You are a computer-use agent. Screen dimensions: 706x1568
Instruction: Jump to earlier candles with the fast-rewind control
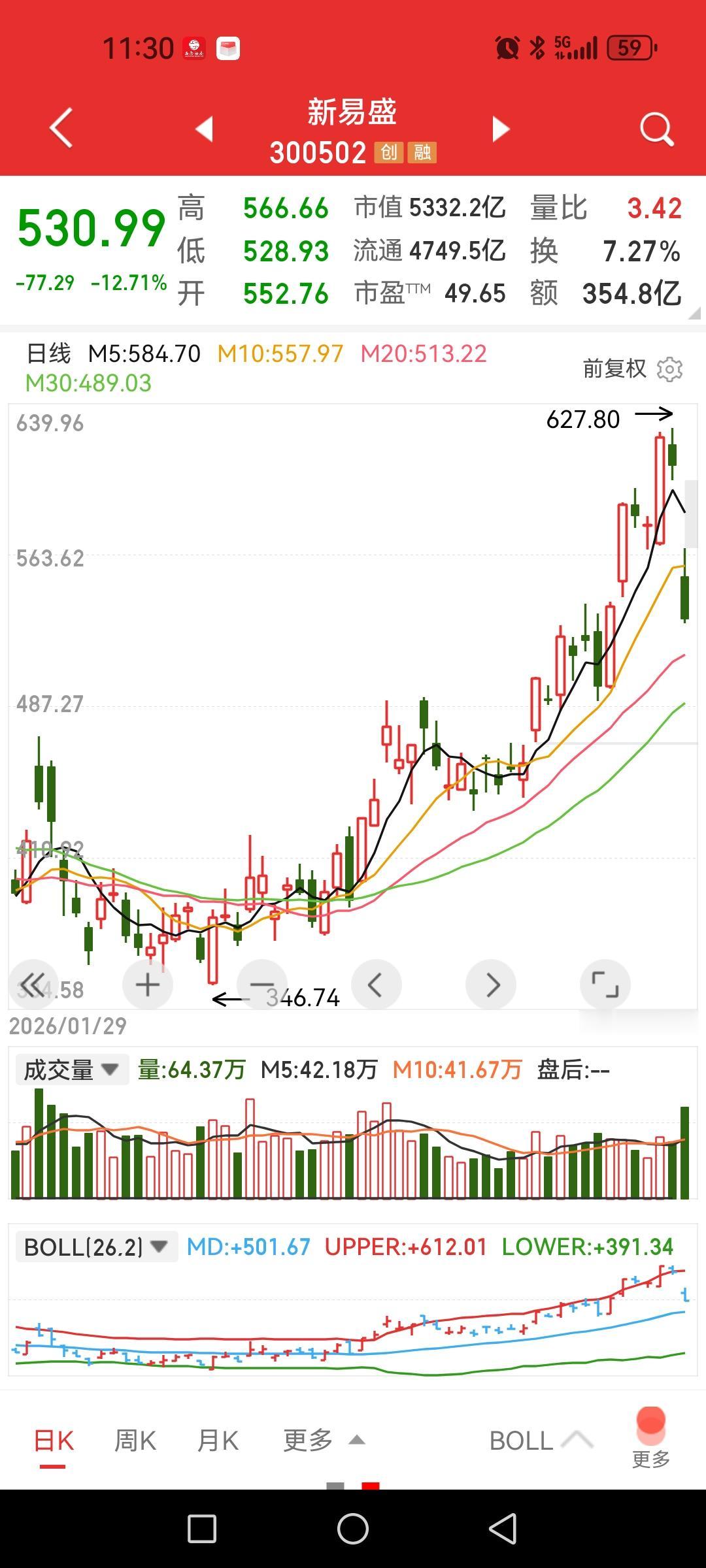point(31,985)
